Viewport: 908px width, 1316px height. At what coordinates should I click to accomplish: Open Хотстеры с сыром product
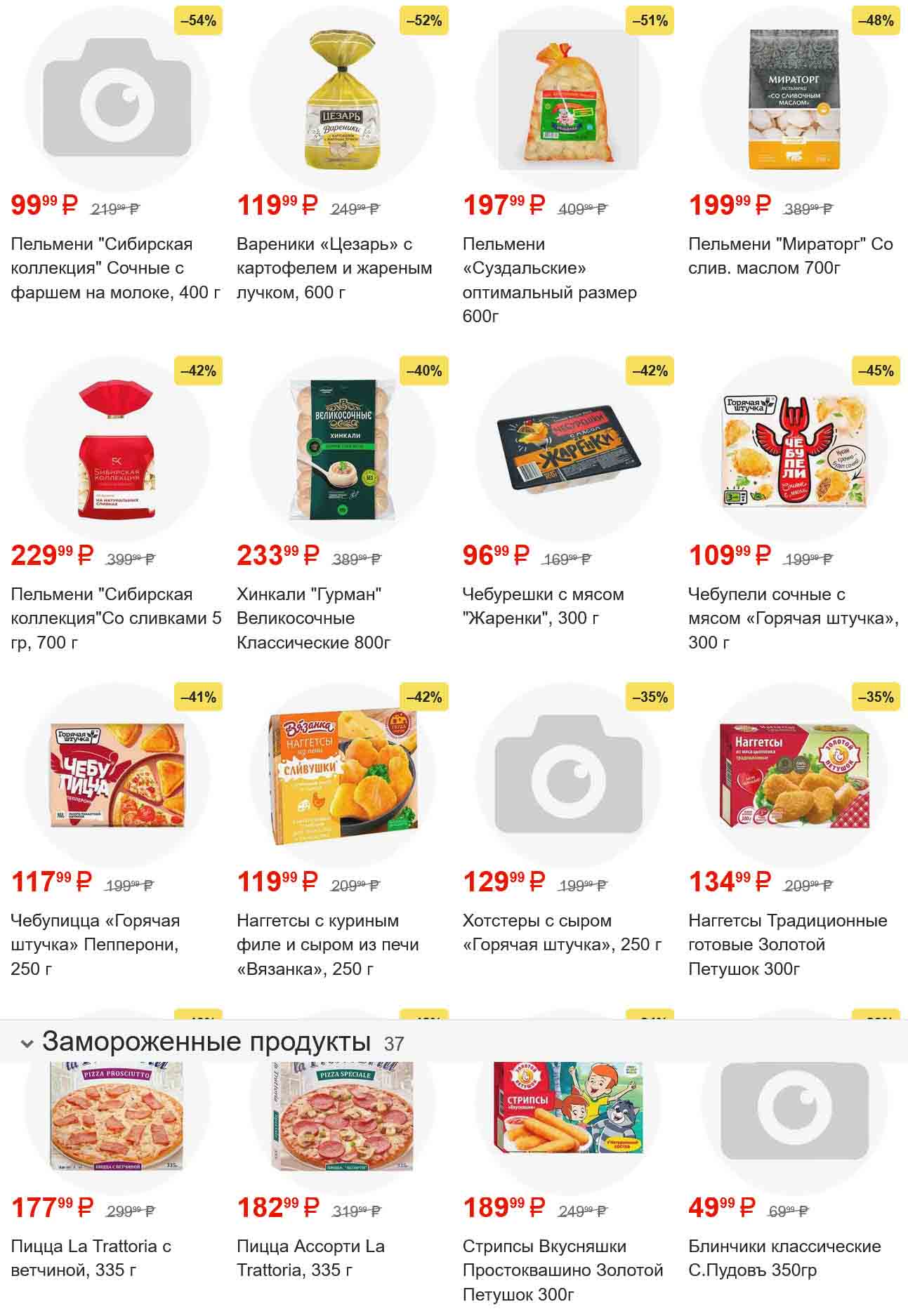pyautogui.click(x=562, y=932)
